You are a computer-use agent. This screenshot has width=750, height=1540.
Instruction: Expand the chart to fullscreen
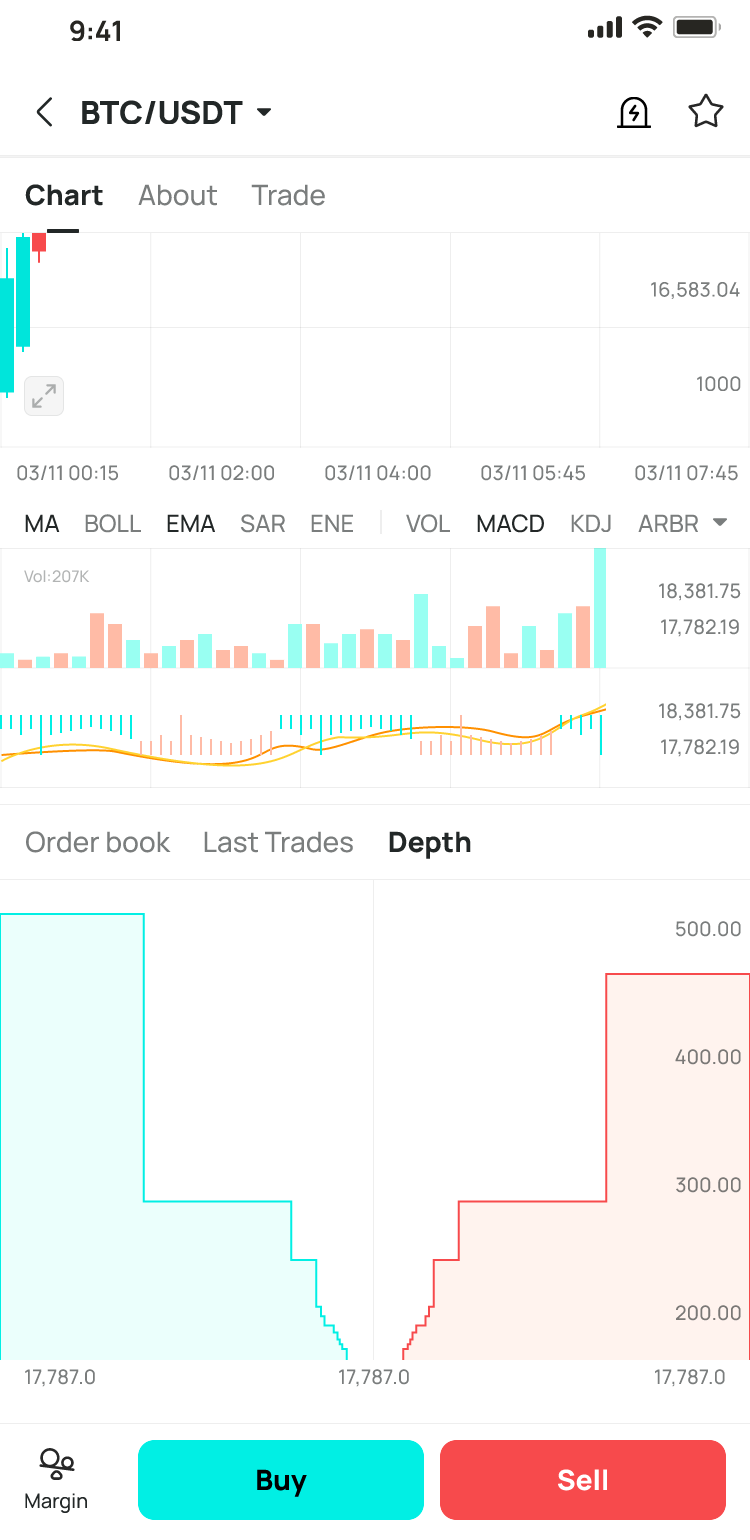pos(44,396)
